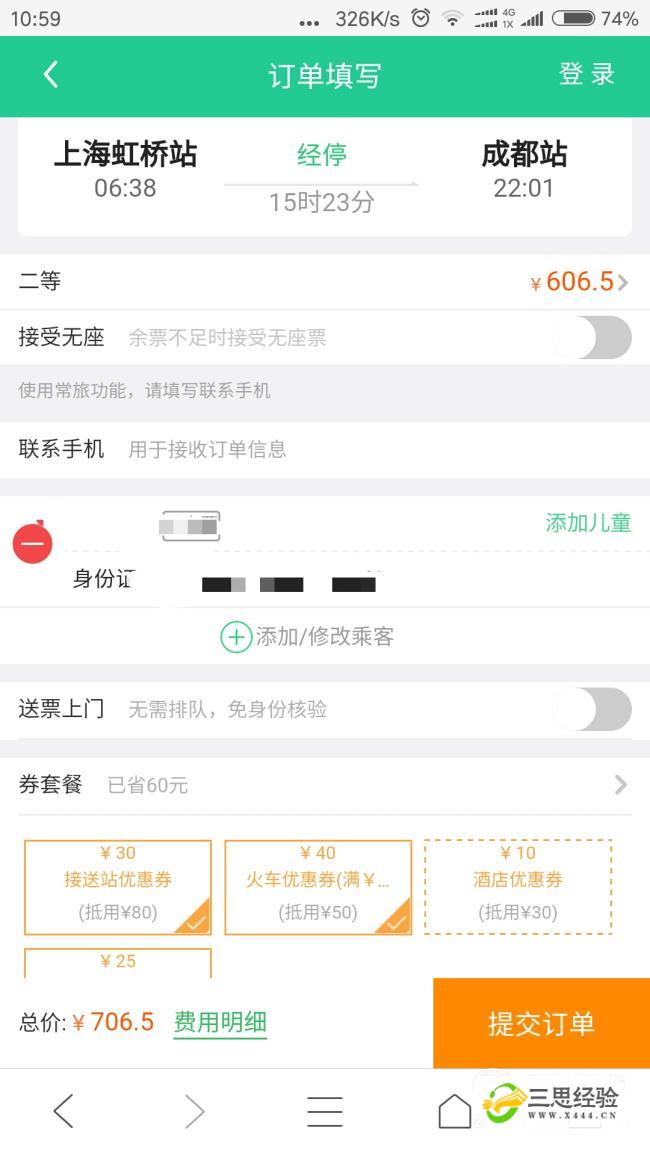
Task: Open the 二等 seat price selector
Action: [x=580, y=282]
